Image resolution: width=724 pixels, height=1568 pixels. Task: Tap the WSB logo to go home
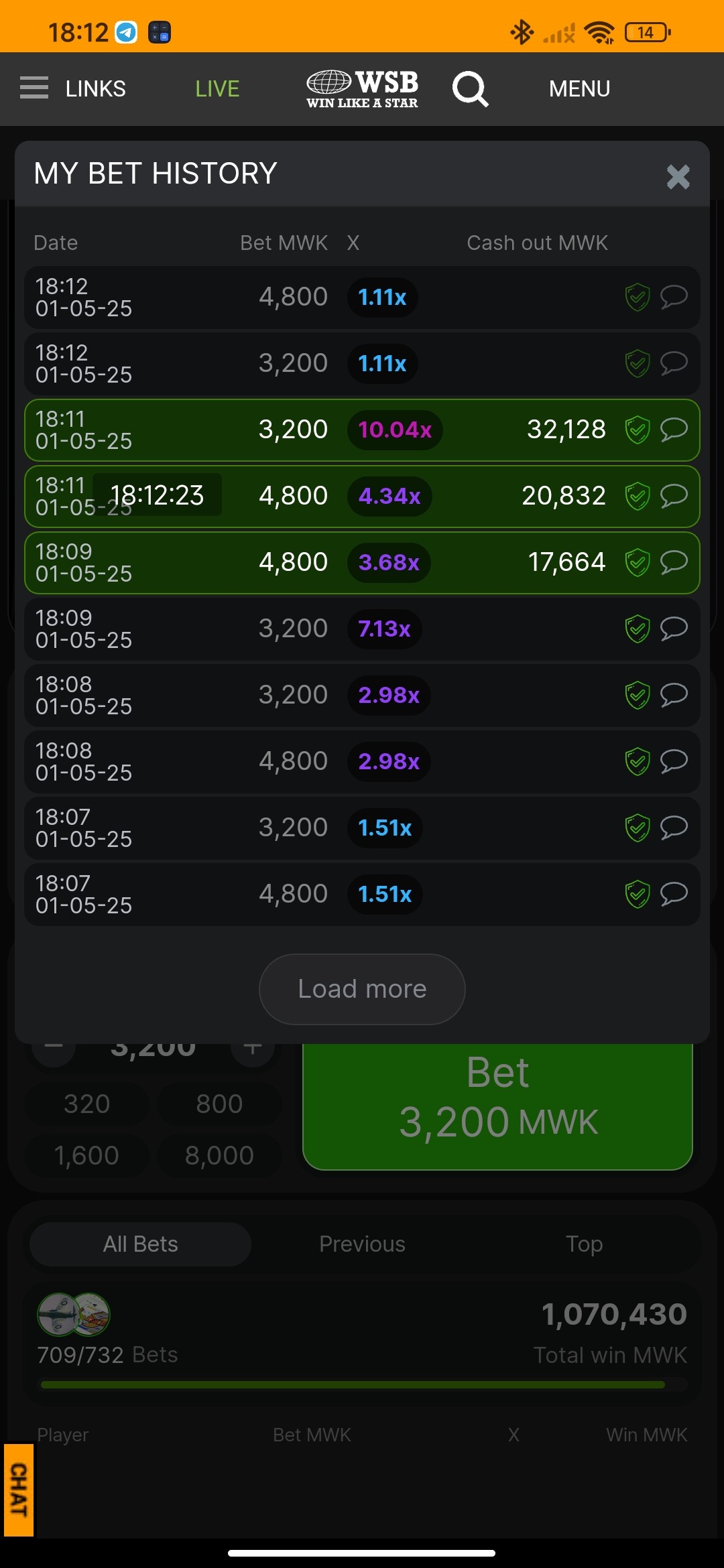click(x=362, y=88)
